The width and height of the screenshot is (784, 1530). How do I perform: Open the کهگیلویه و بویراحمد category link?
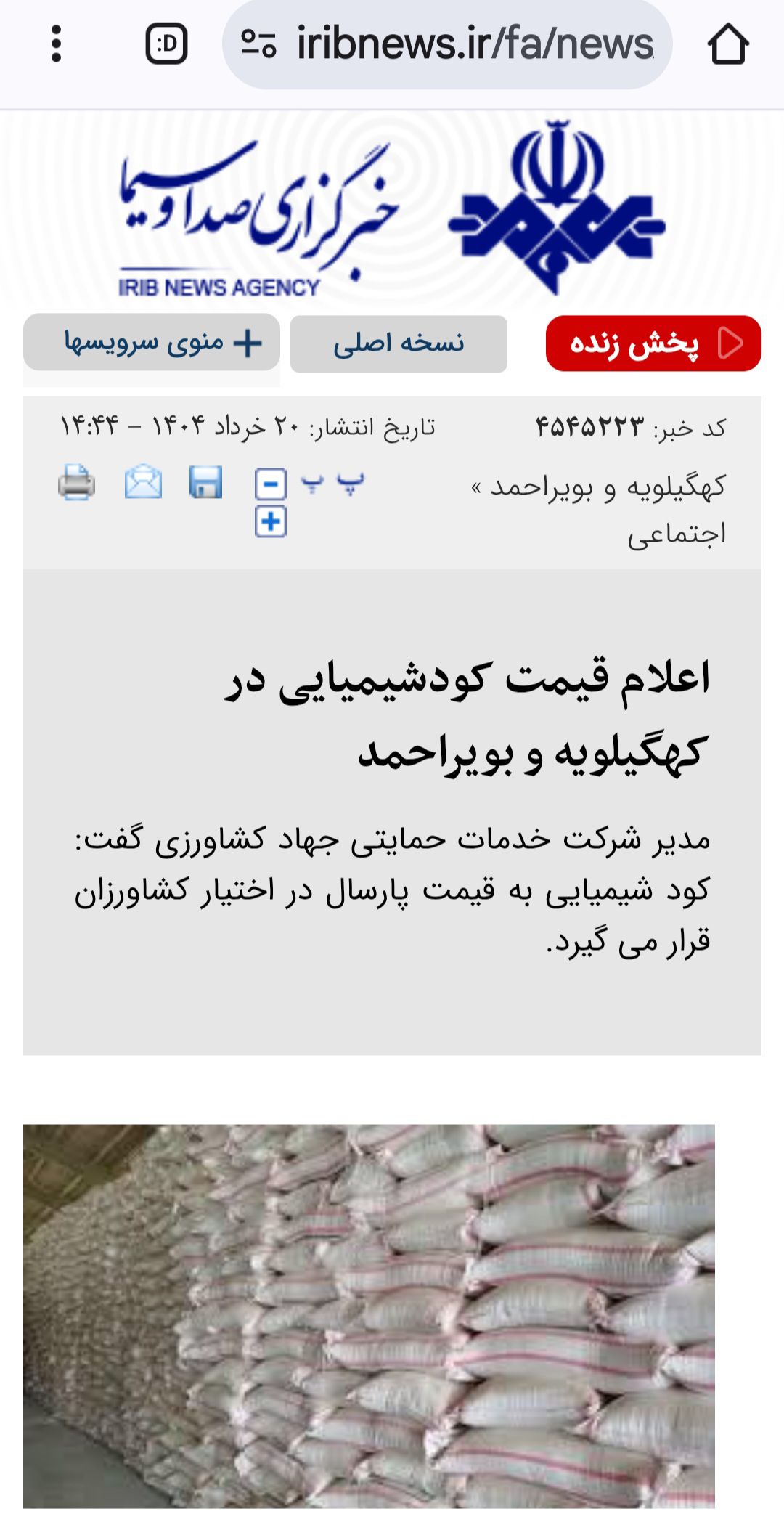point(608,487)
